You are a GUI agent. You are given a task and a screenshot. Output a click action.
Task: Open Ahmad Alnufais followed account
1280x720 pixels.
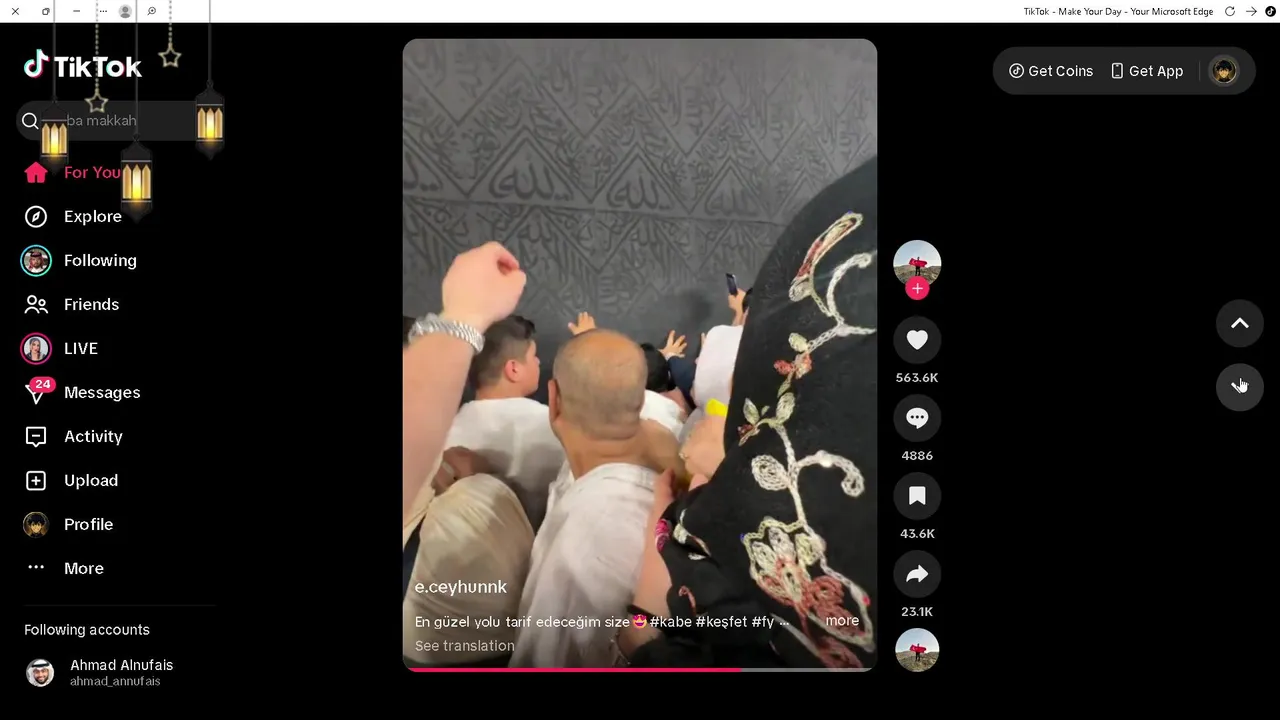point(120,672)
